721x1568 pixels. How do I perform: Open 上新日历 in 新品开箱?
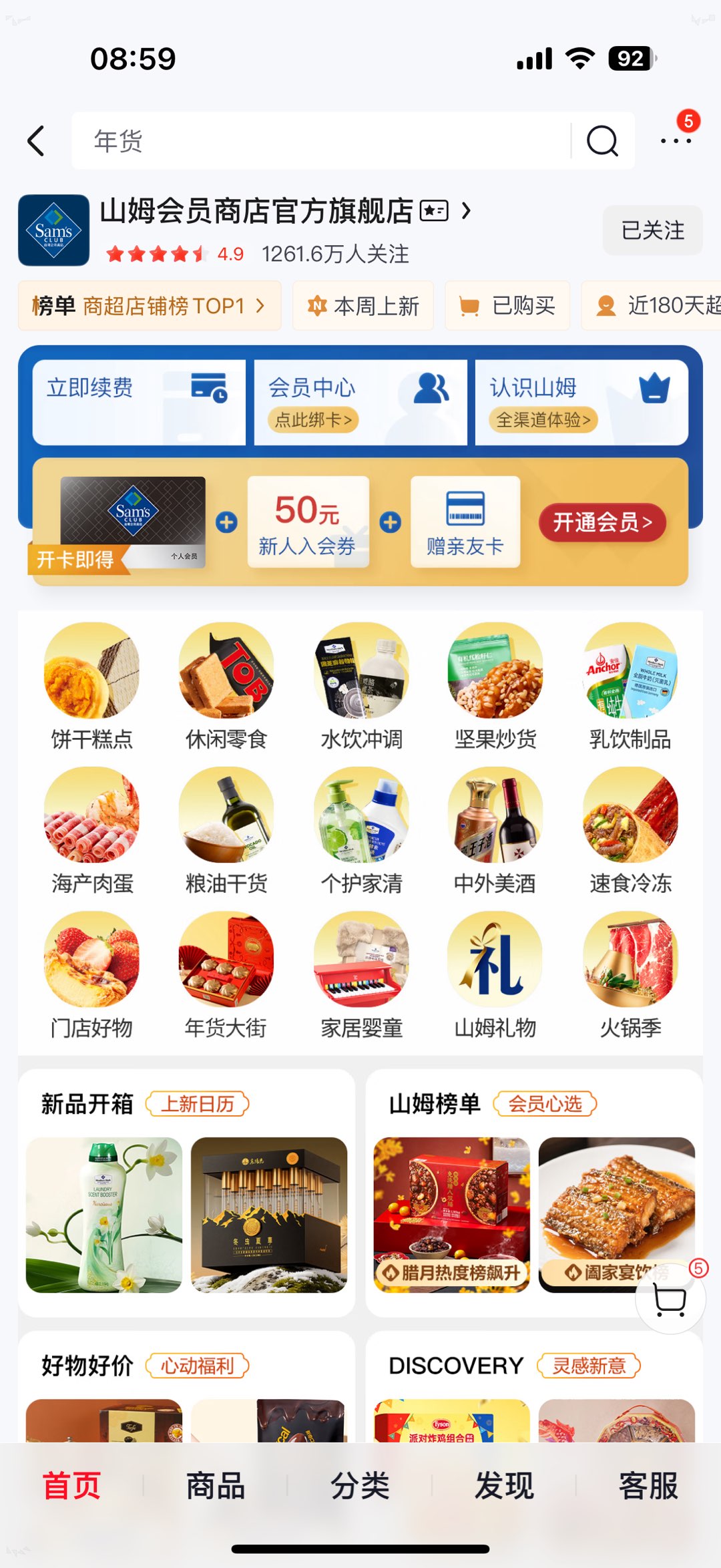coord(198,1104)
